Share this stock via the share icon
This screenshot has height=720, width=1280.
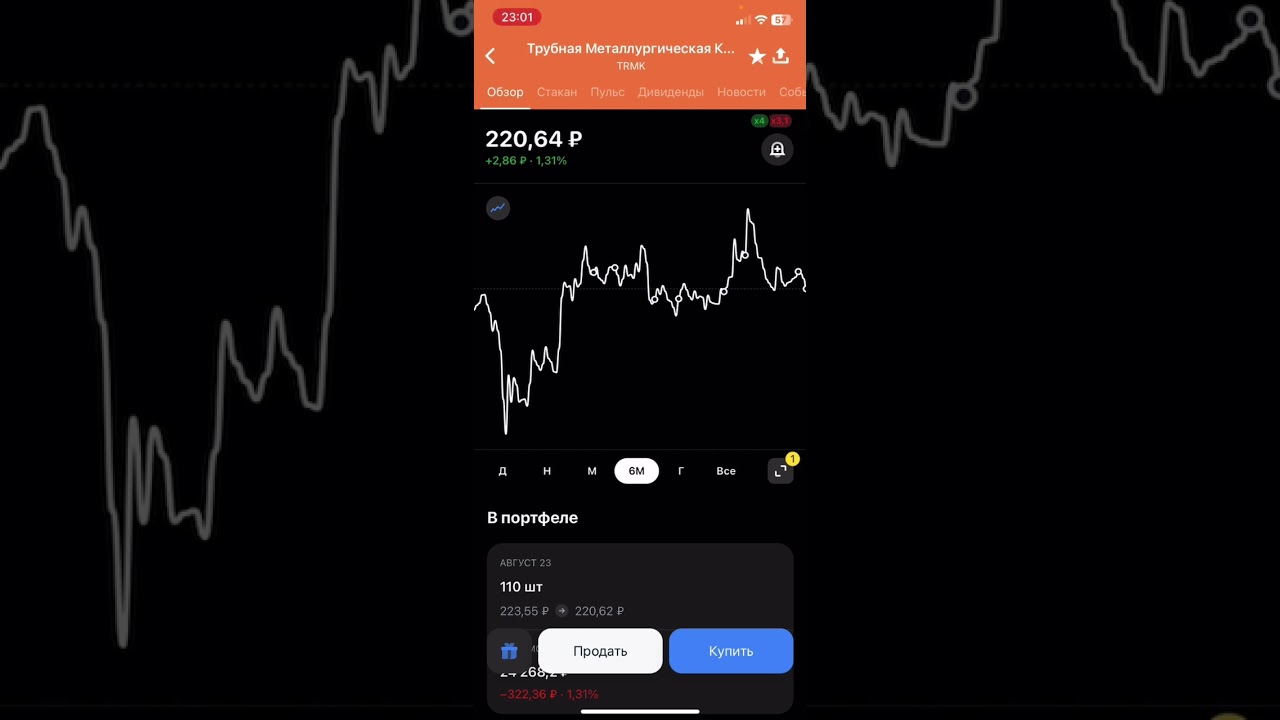[781, 56]
